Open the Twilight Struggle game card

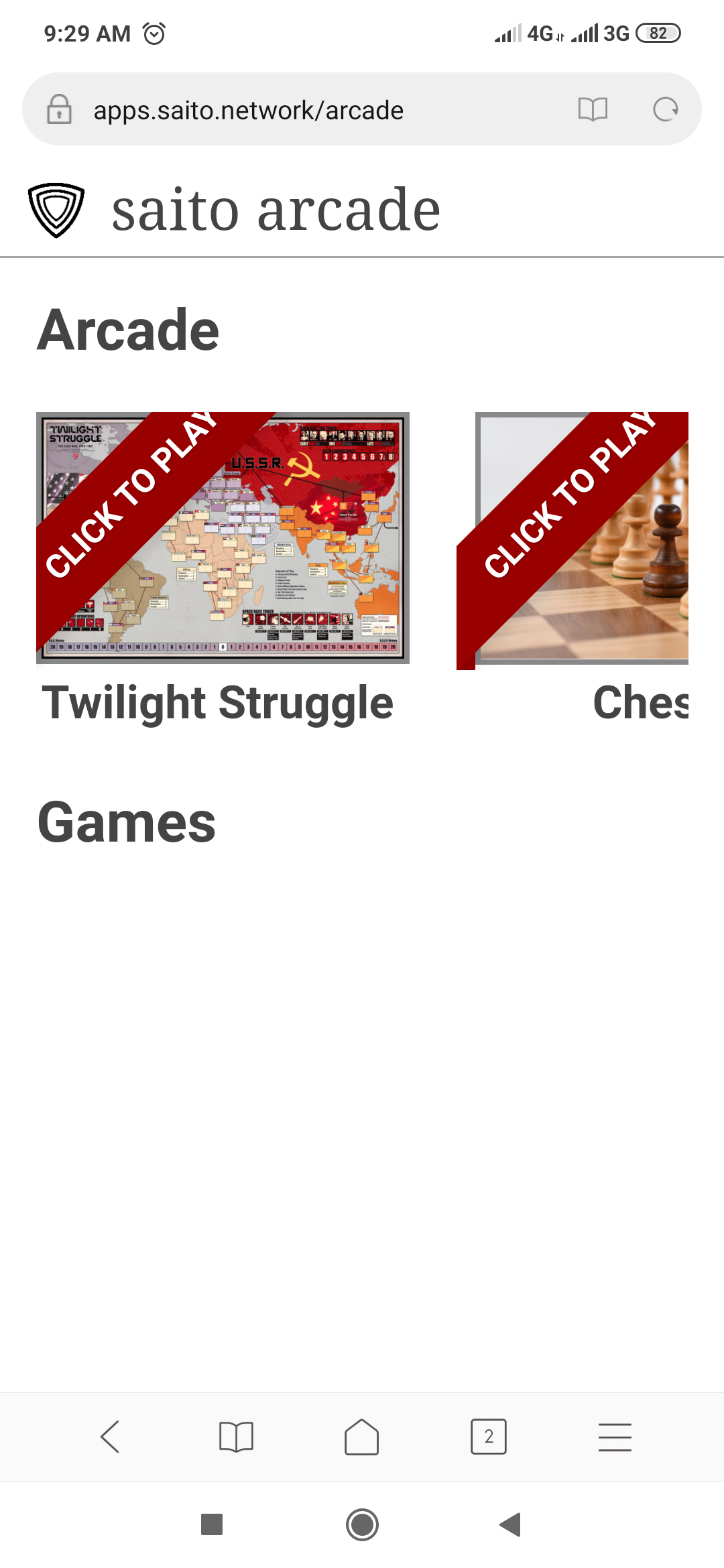tap(223, 537)
